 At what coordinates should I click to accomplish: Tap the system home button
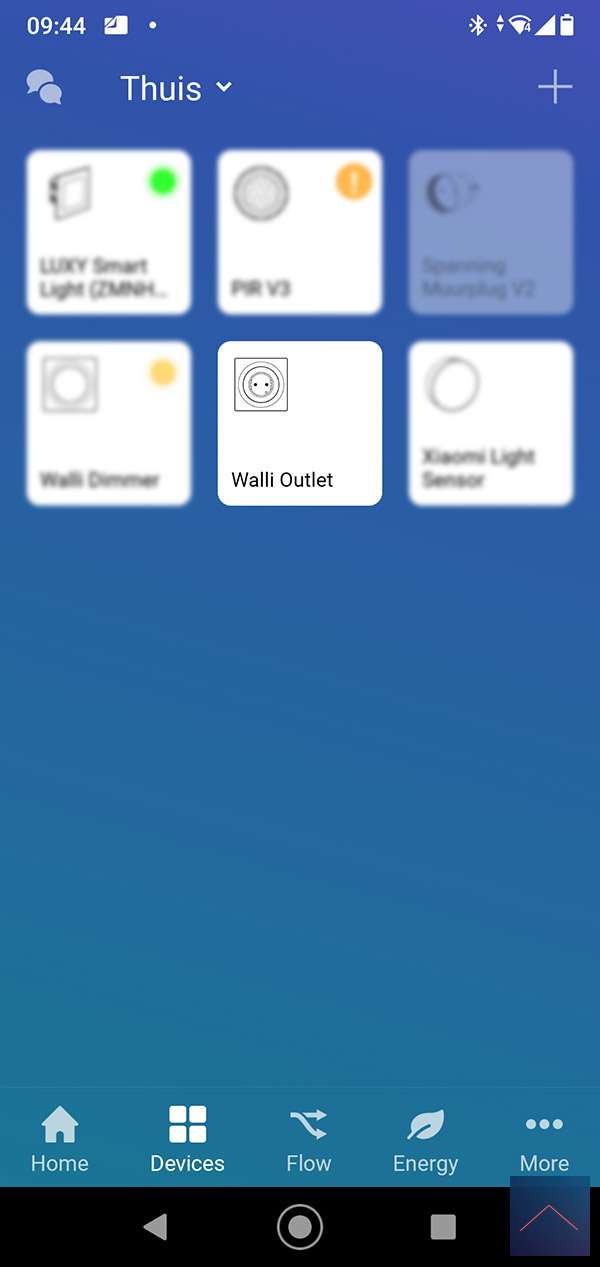pos(300,1227)
